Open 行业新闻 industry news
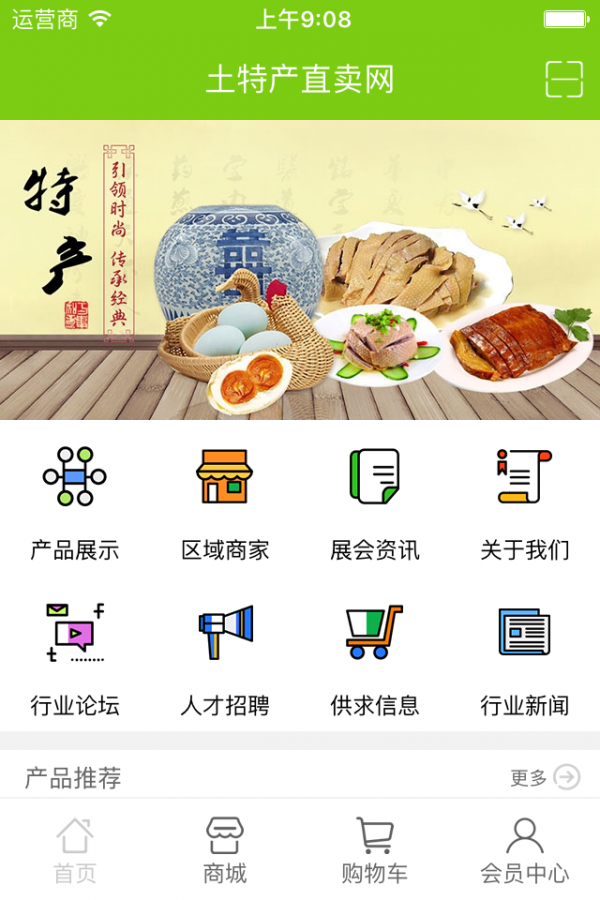 [x=525, y=659]
